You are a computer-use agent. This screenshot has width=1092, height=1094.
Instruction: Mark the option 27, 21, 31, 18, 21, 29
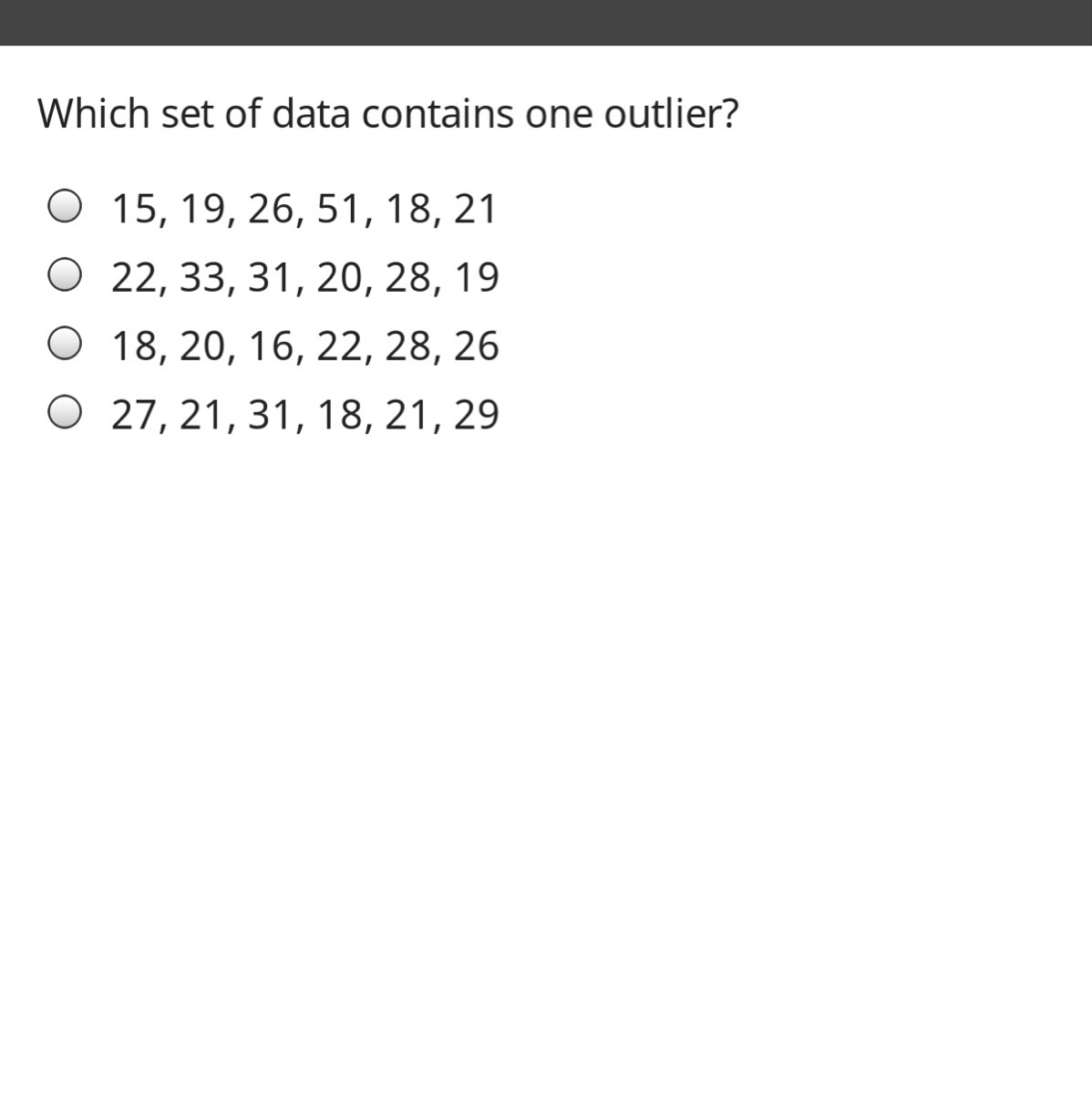pos(66,413)
